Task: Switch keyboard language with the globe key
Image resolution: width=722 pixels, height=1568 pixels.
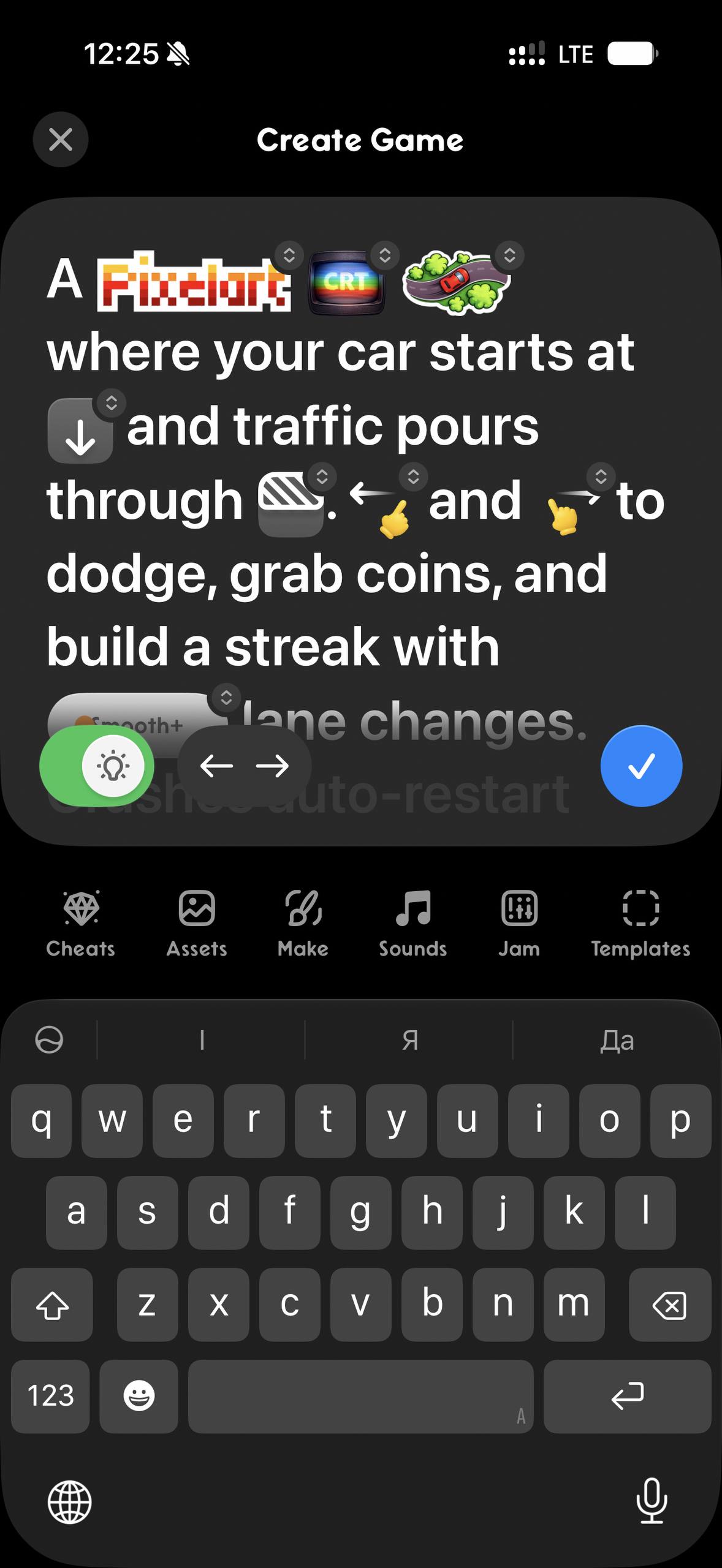Action: [x=70, y=1502]
